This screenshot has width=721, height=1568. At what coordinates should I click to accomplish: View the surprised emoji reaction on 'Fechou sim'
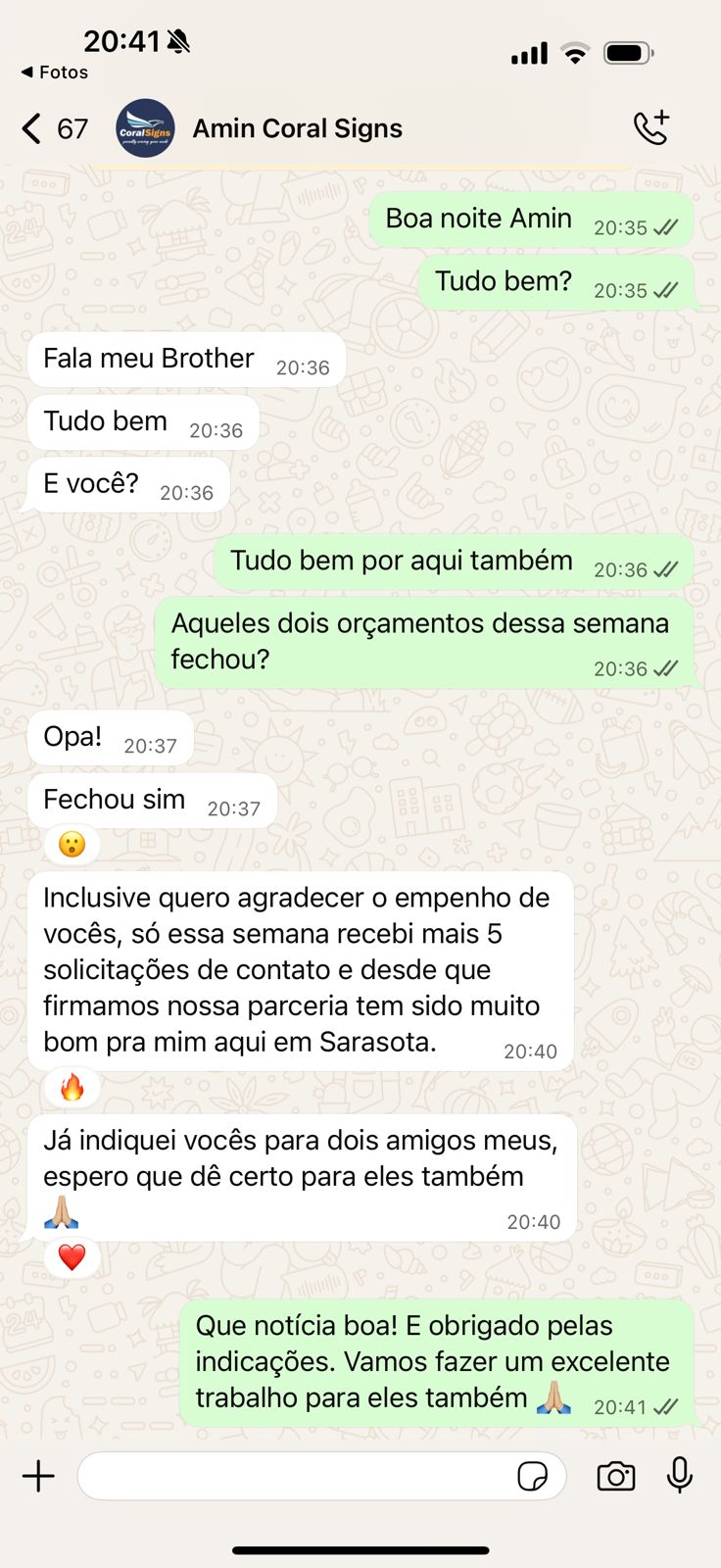point(72,844)
